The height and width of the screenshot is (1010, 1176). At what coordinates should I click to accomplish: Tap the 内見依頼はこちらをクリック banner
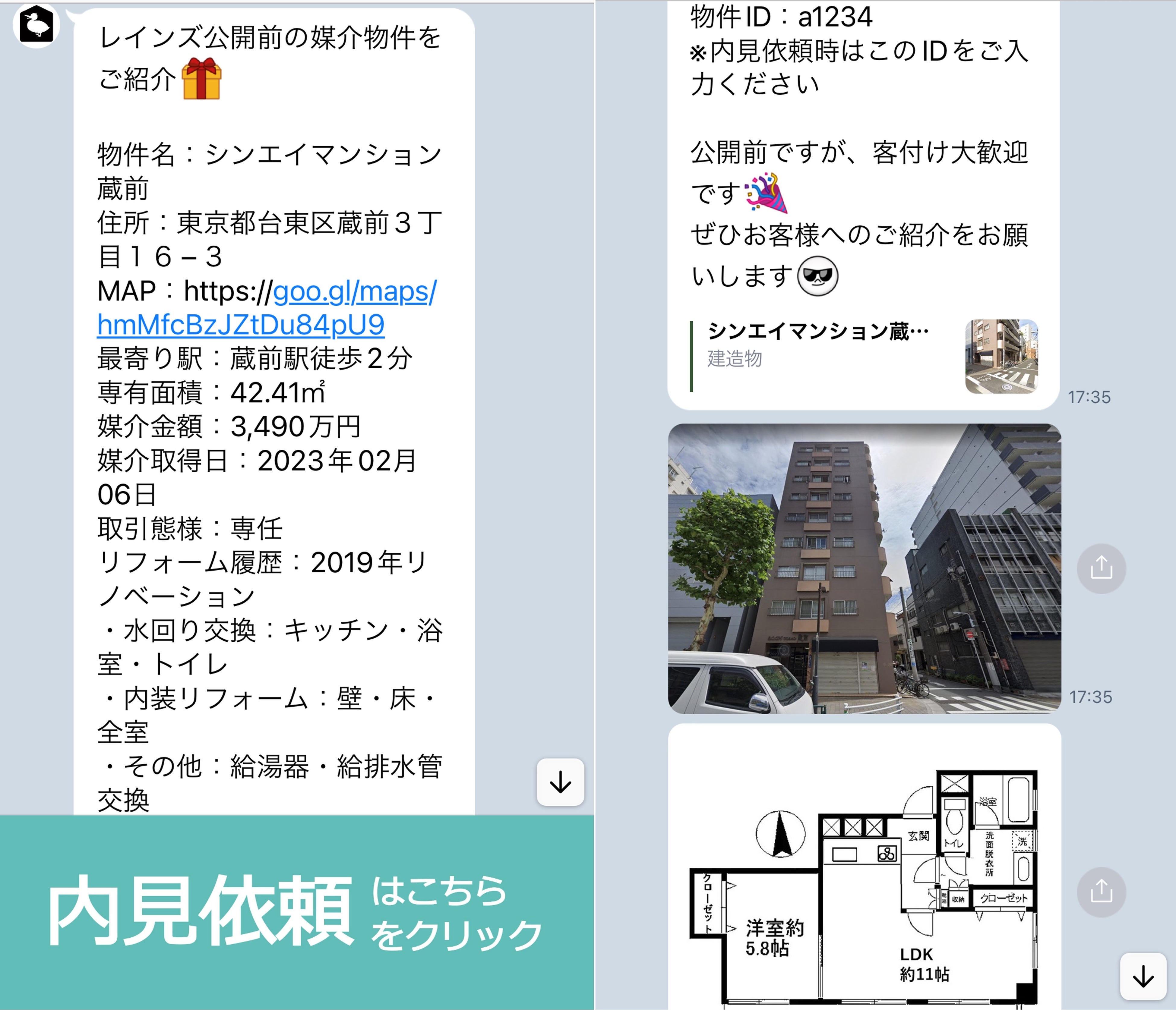click(297, 912)
